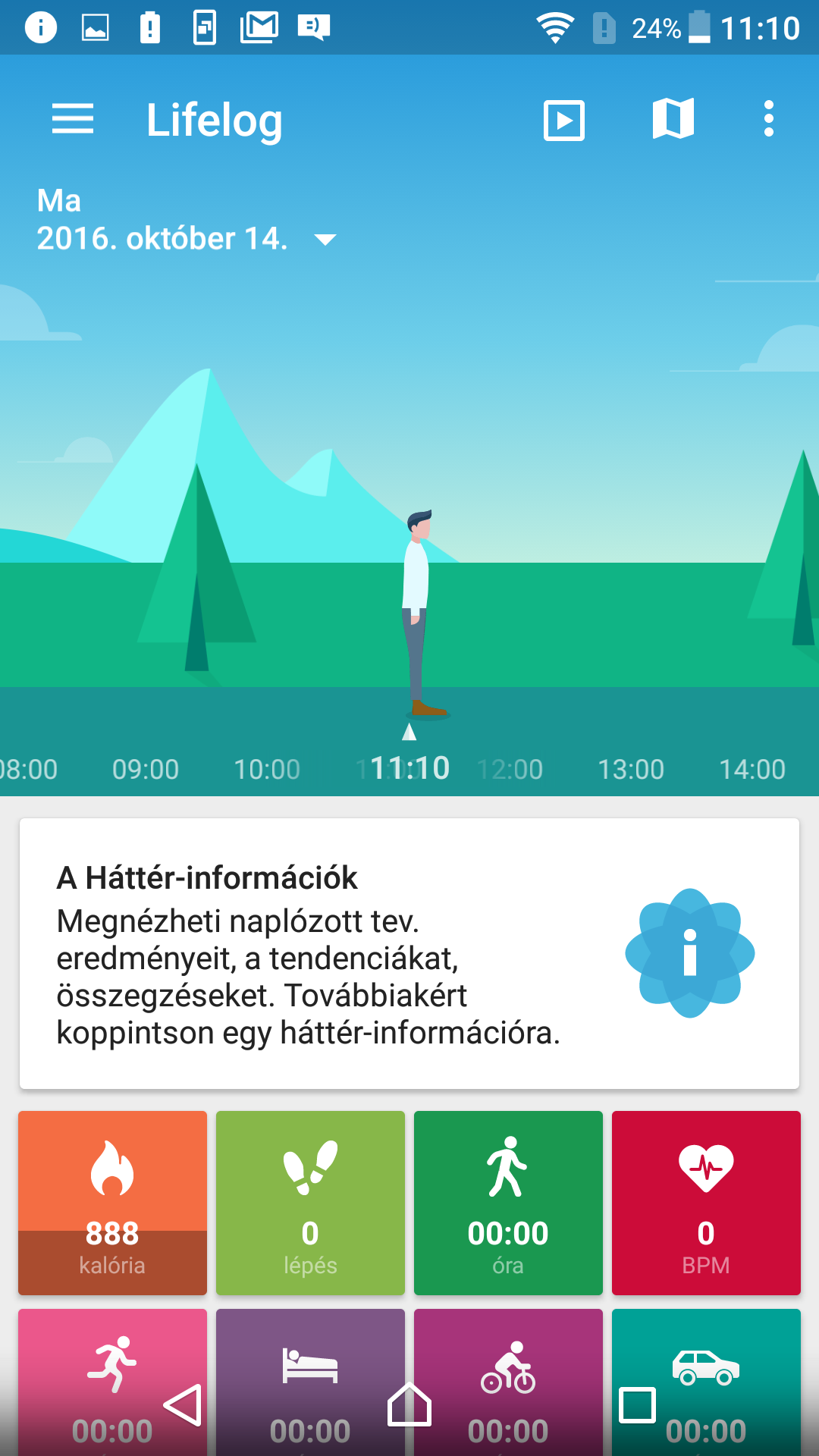View the lépés steps tile
This screenshot has width=819, height=1456.
click(310, 1203)
